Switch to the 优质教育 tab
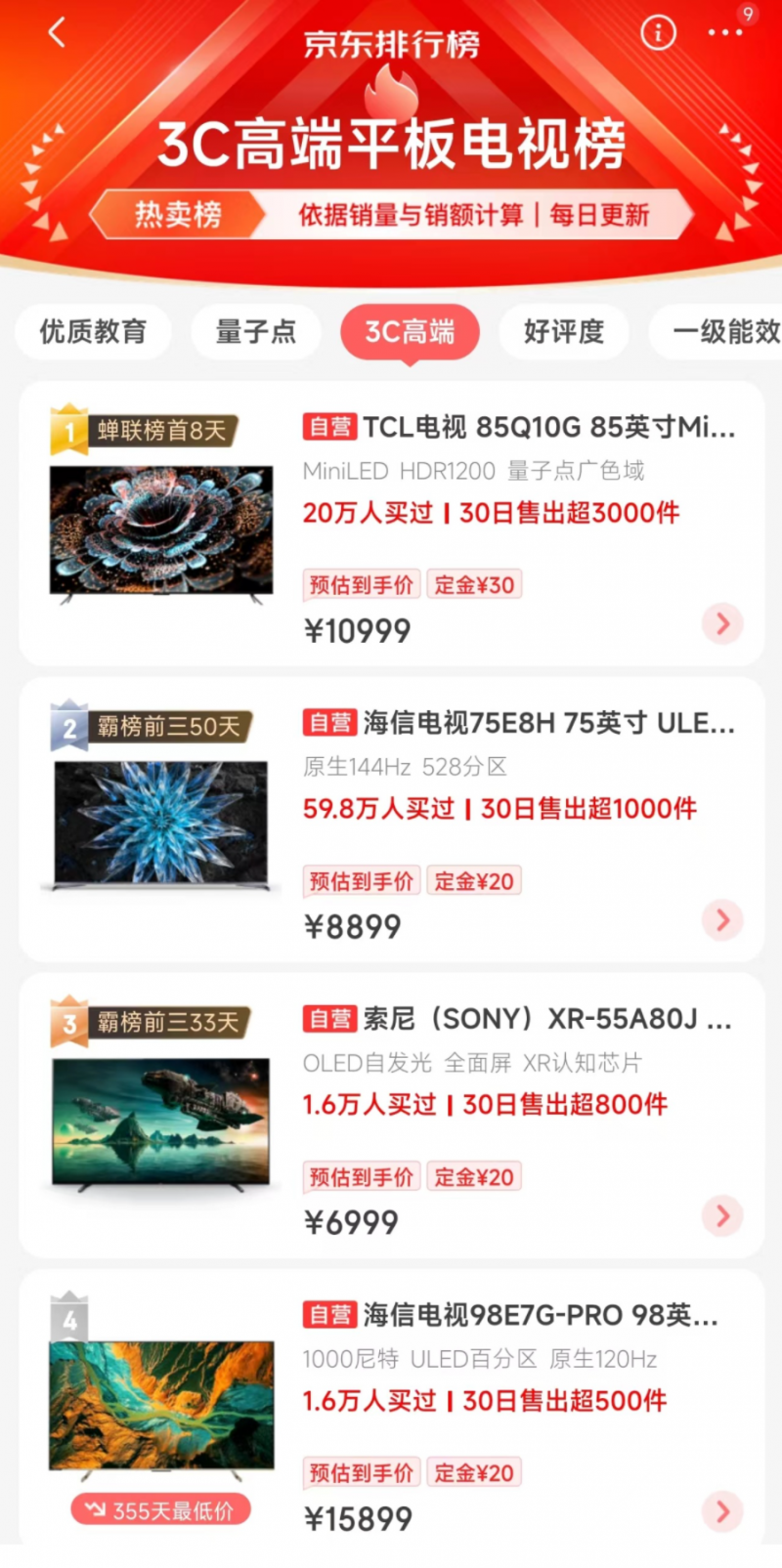The height and width of the screenshot is (1568, 782). (x=93, y=332)
